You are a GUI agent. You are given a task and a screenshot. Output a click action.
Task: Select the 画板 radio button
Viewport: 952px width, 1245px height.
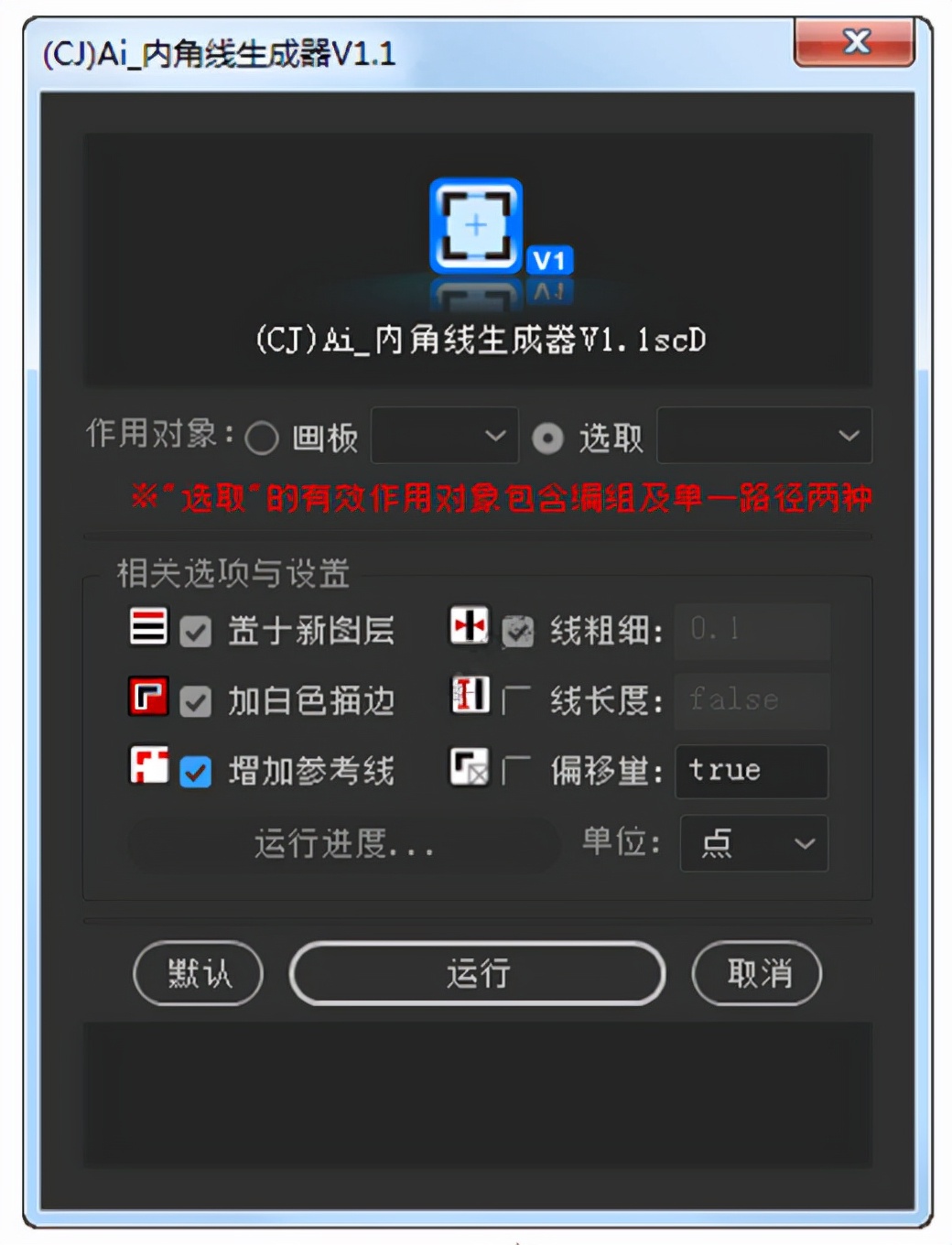(x=263, y=438)
